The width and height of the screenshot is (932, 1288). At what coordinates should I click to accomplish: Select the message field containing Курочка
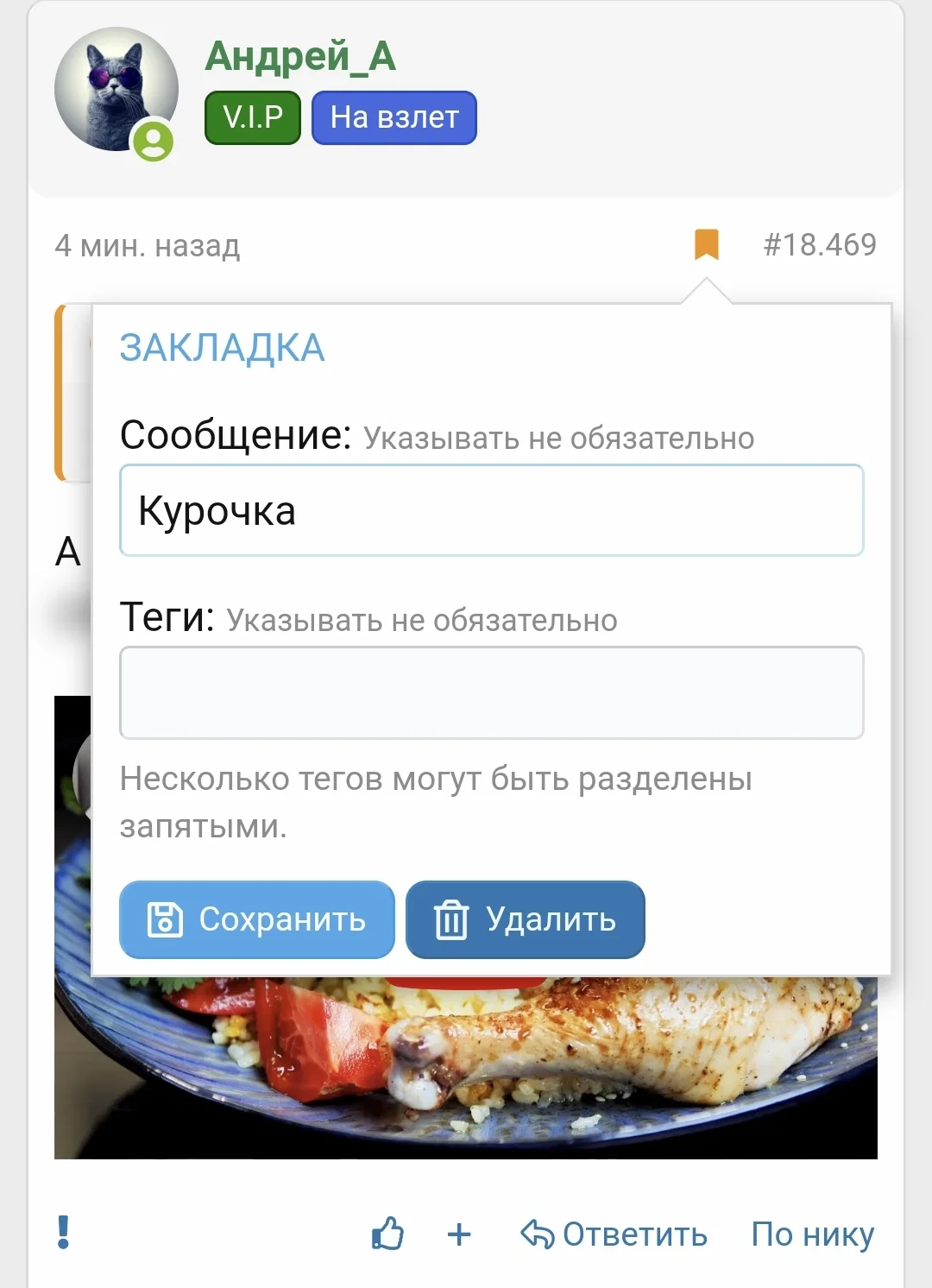coord(490,510)
